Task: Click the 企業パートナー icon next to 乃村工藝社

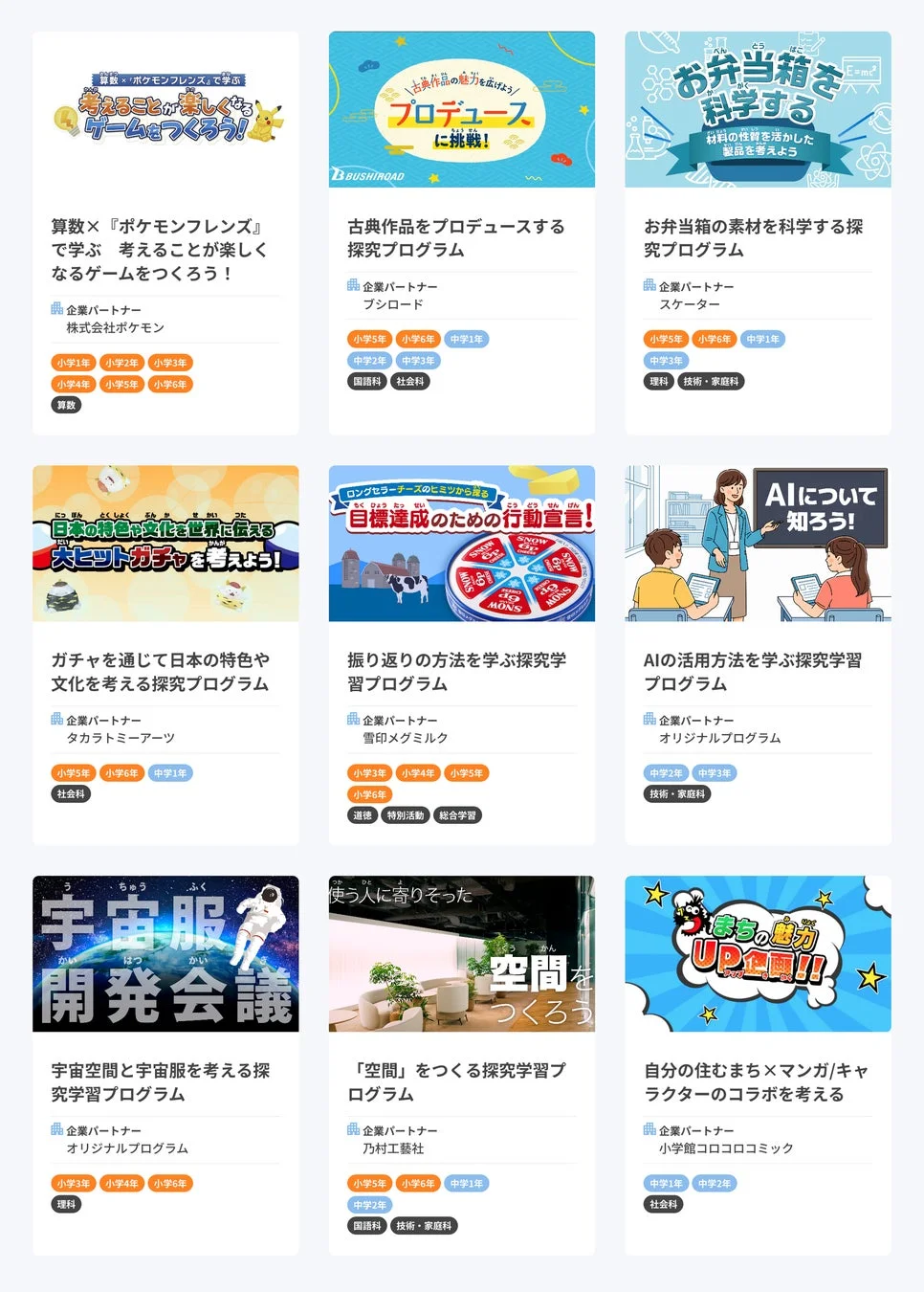Action: [x=353, y=1129]
